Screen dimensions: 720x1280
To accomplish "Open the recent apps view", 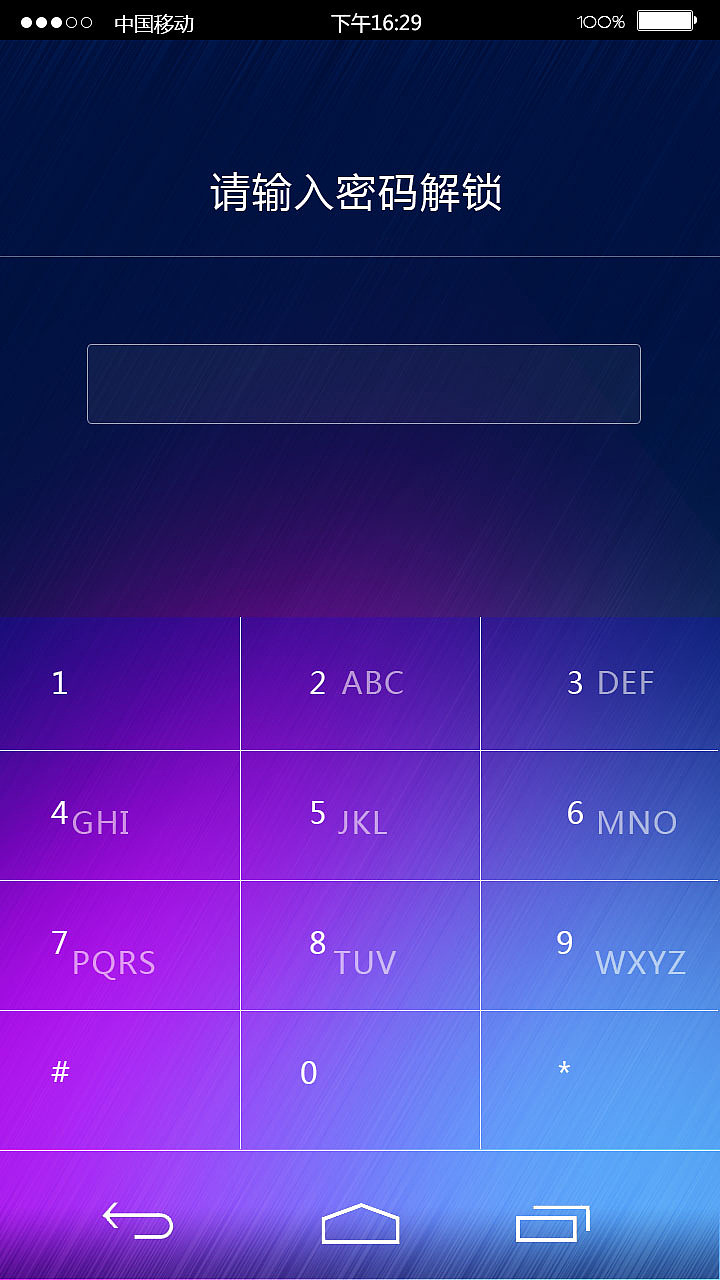I will pyautogui.click(x=552, y=1223).
